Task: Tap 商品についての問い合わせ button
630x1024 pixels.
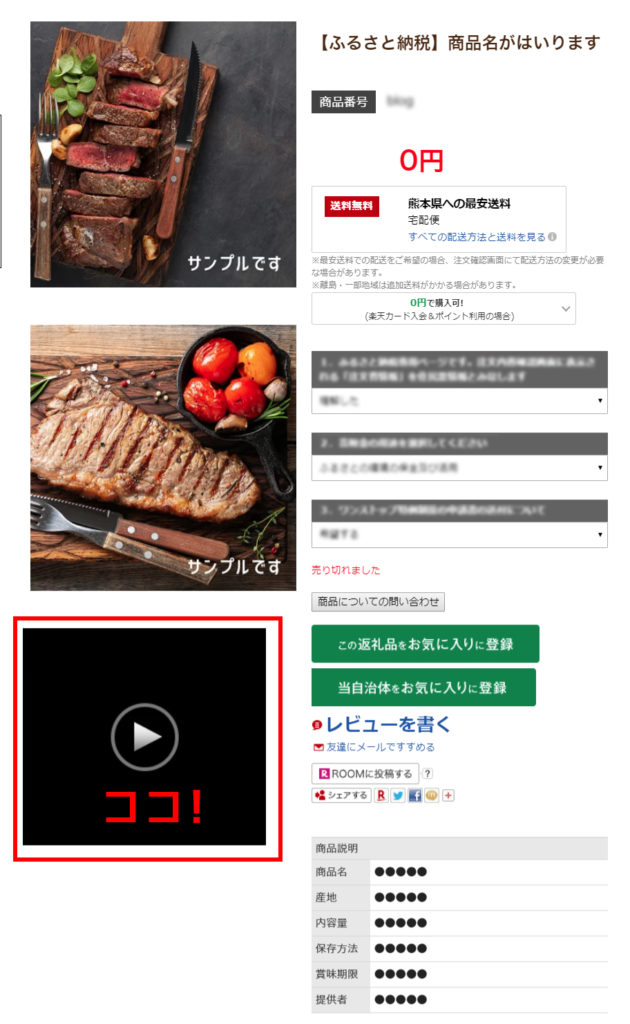Action: (x=378, y=602)
